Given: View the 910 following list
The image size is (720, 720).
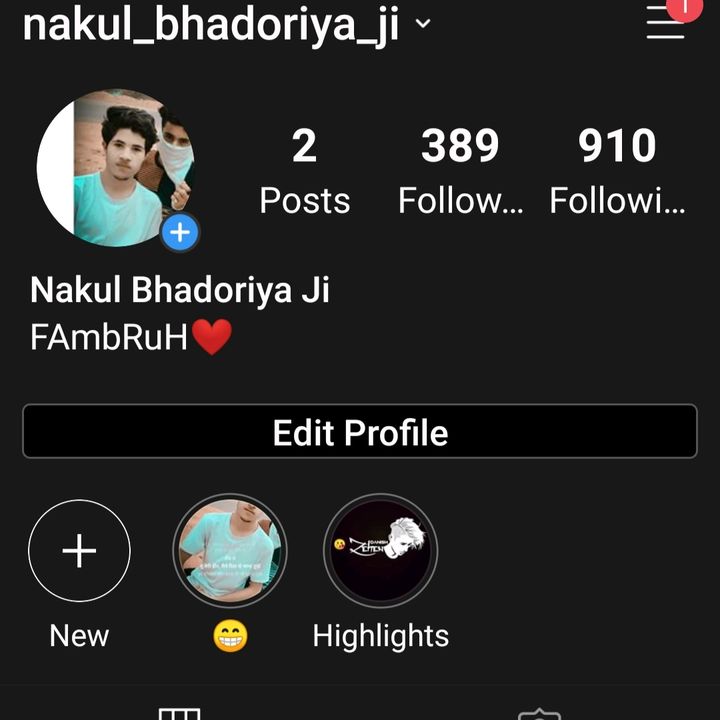Looking at the screenshot, I should (x=617, y=172).
